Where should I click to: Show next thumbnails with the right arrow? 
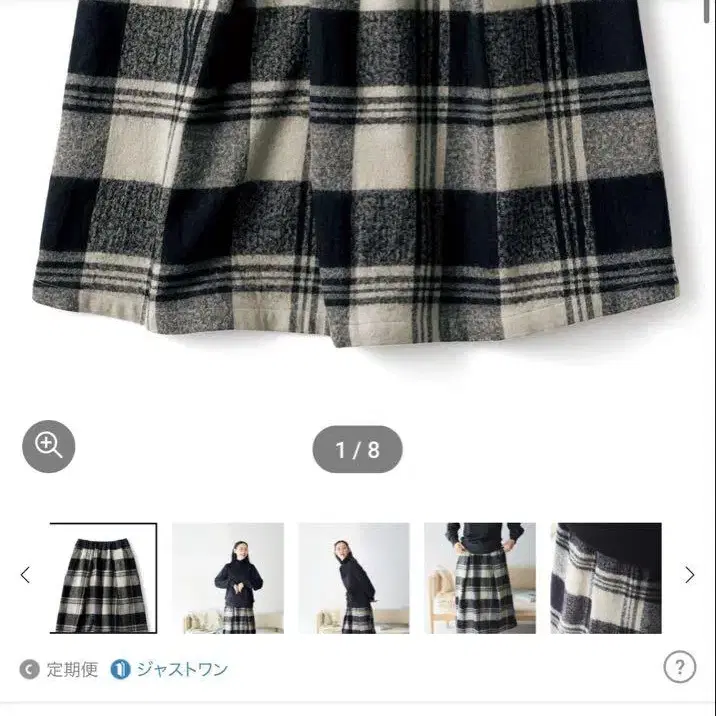[690, 575]
